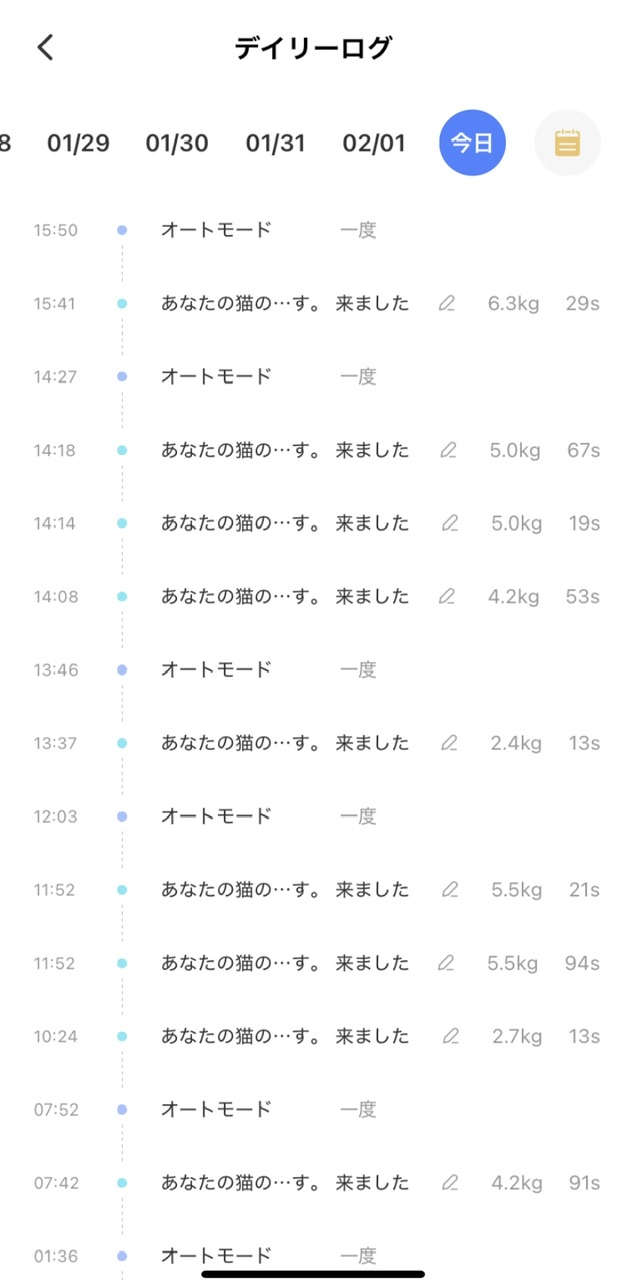Edit the 11:52 visit lasting 21s
625x1280 pixels.
(x=451, y=889)
